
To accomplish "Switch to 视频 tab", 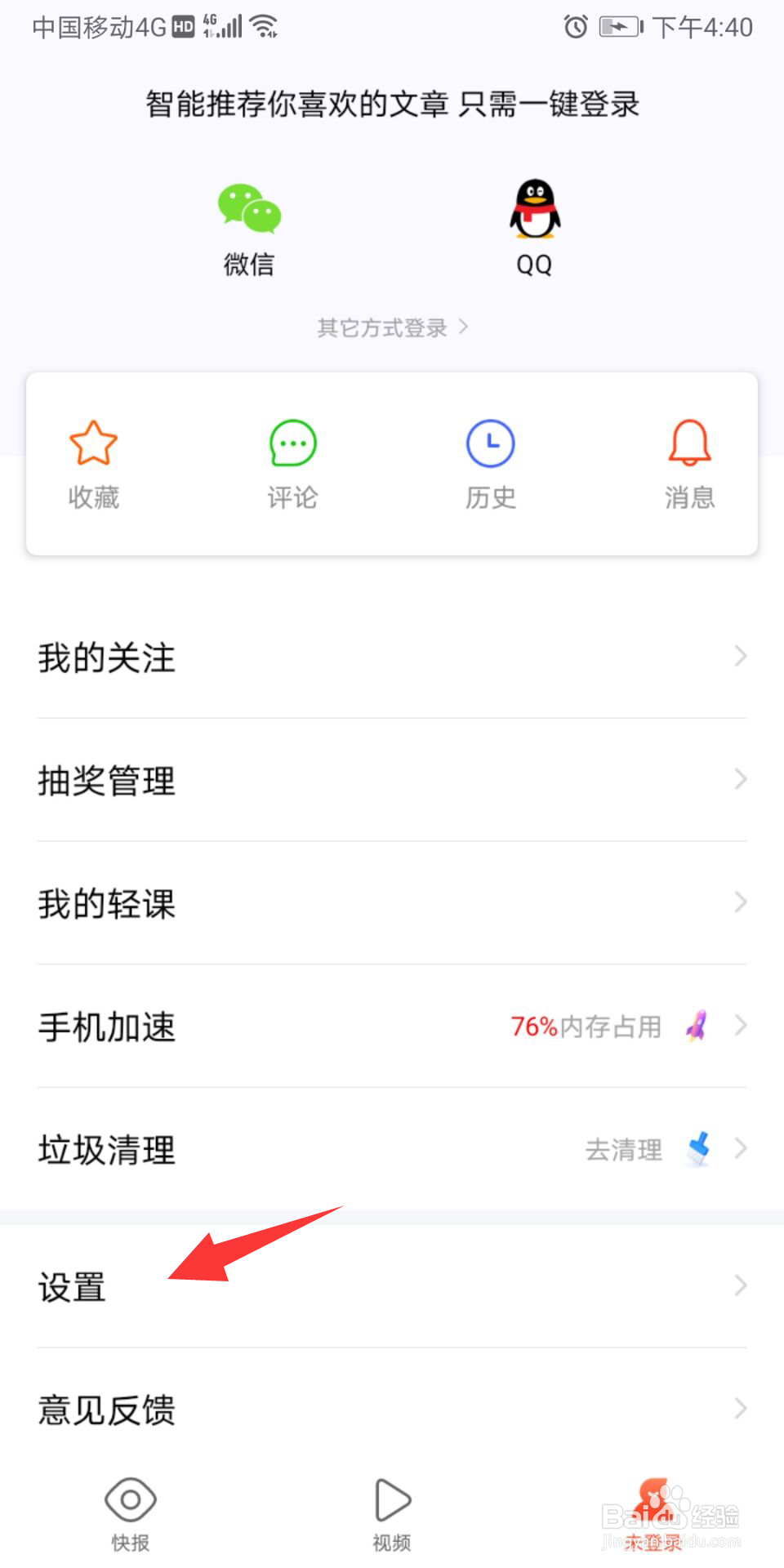I will [392, 1515].
